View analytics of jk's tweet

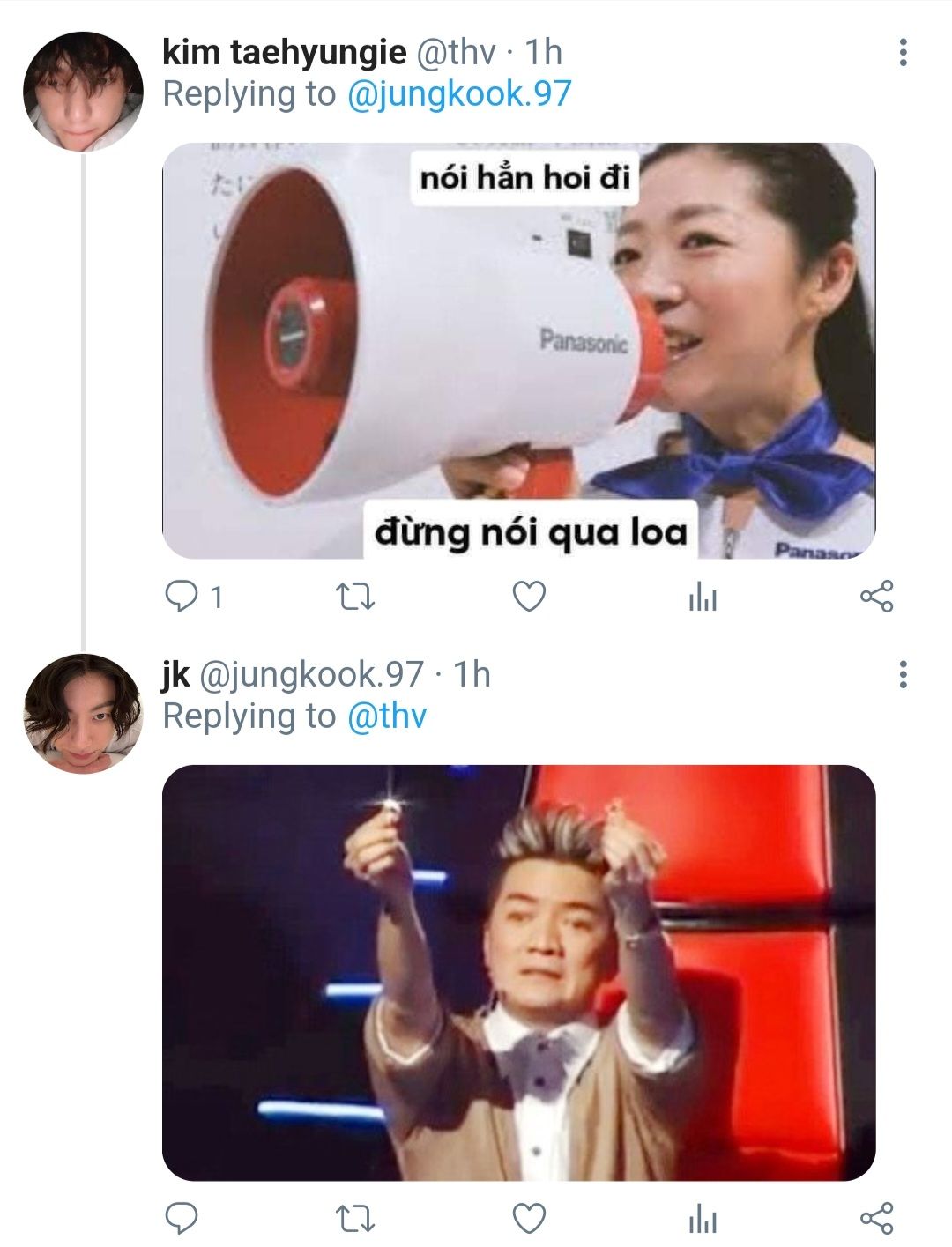[703, 1220]
